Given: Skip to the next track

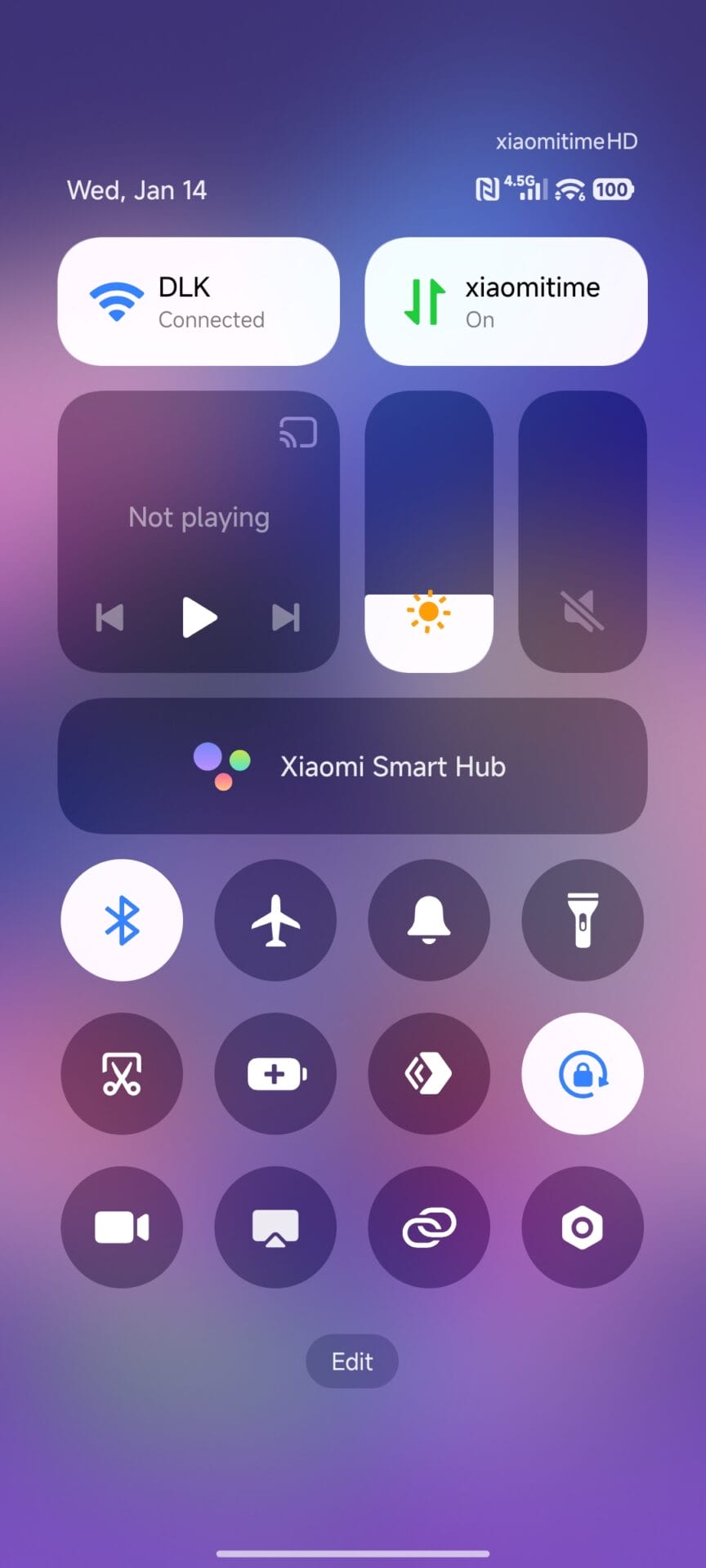Looking at the screenshot, I should (286, 617).
